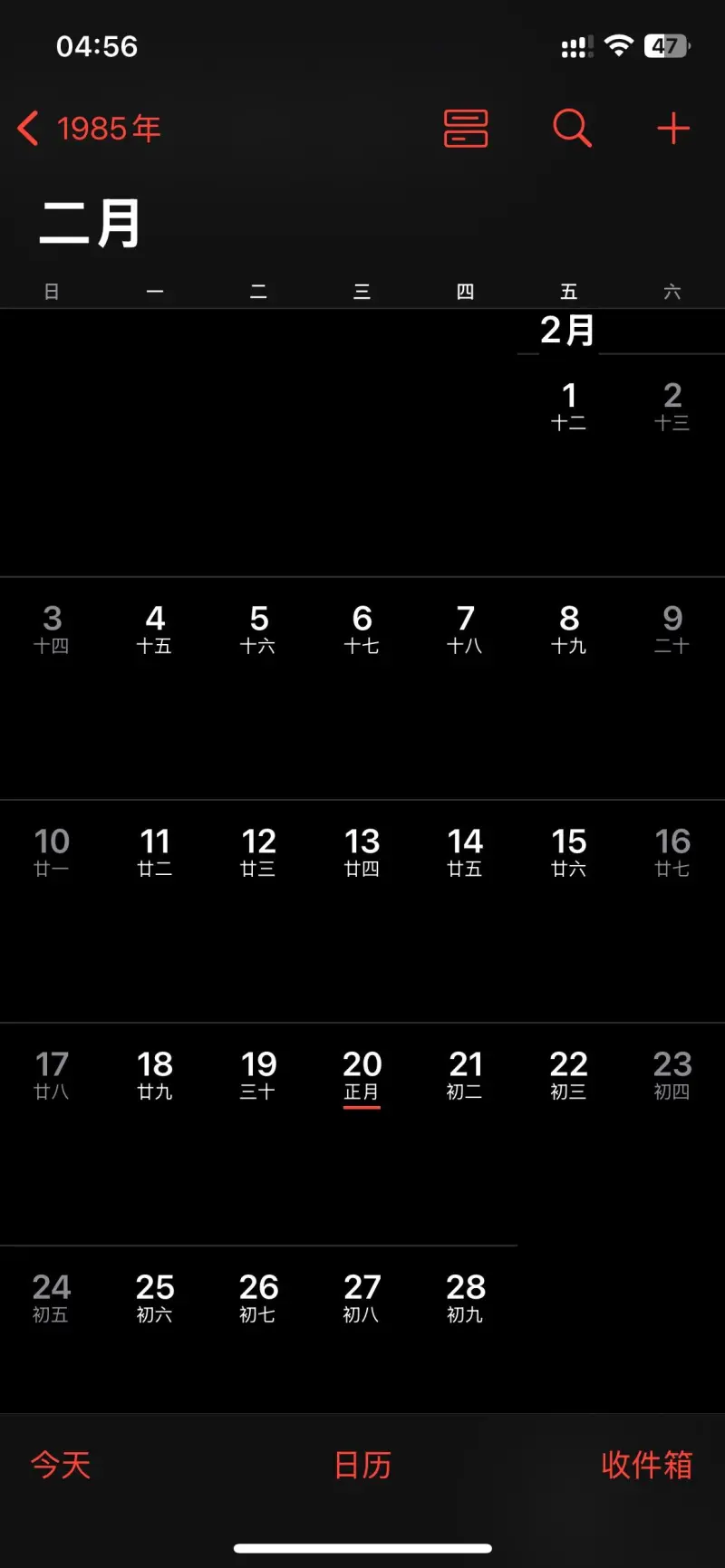Open calendar search
Viewport: 725px width, 1568px height.
pos(572,129)
